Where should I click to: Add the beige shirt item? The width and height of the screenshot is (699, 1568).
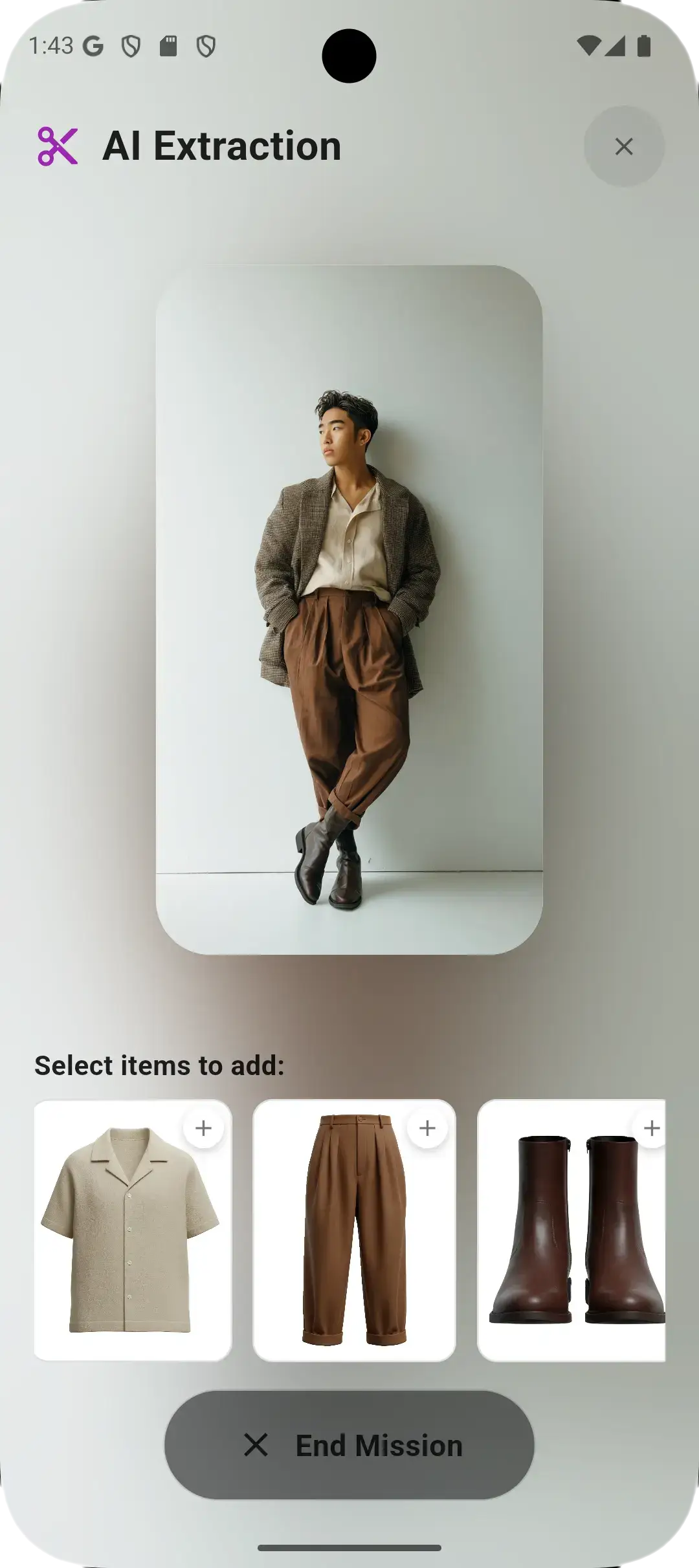(x=203, y=1128)
